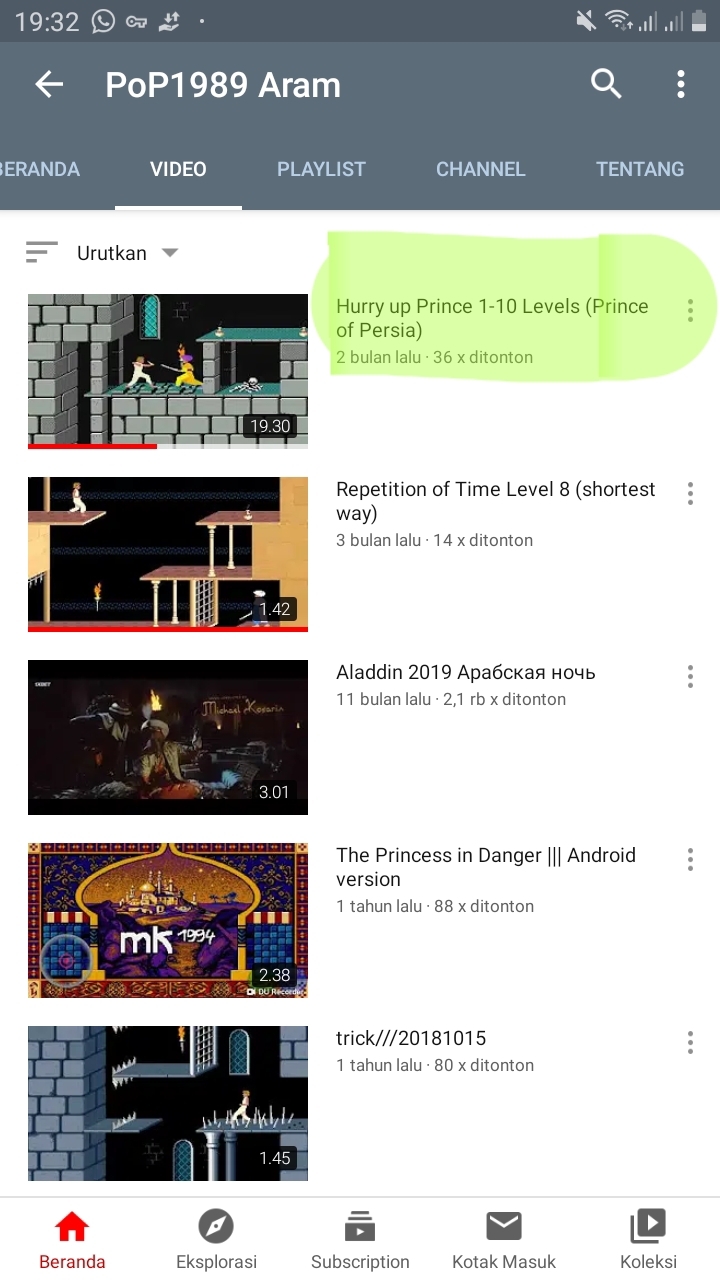This screenshot has width=720, height=1280.
Task: Open the Tentang tab
Action: click(x=640, y=169)
